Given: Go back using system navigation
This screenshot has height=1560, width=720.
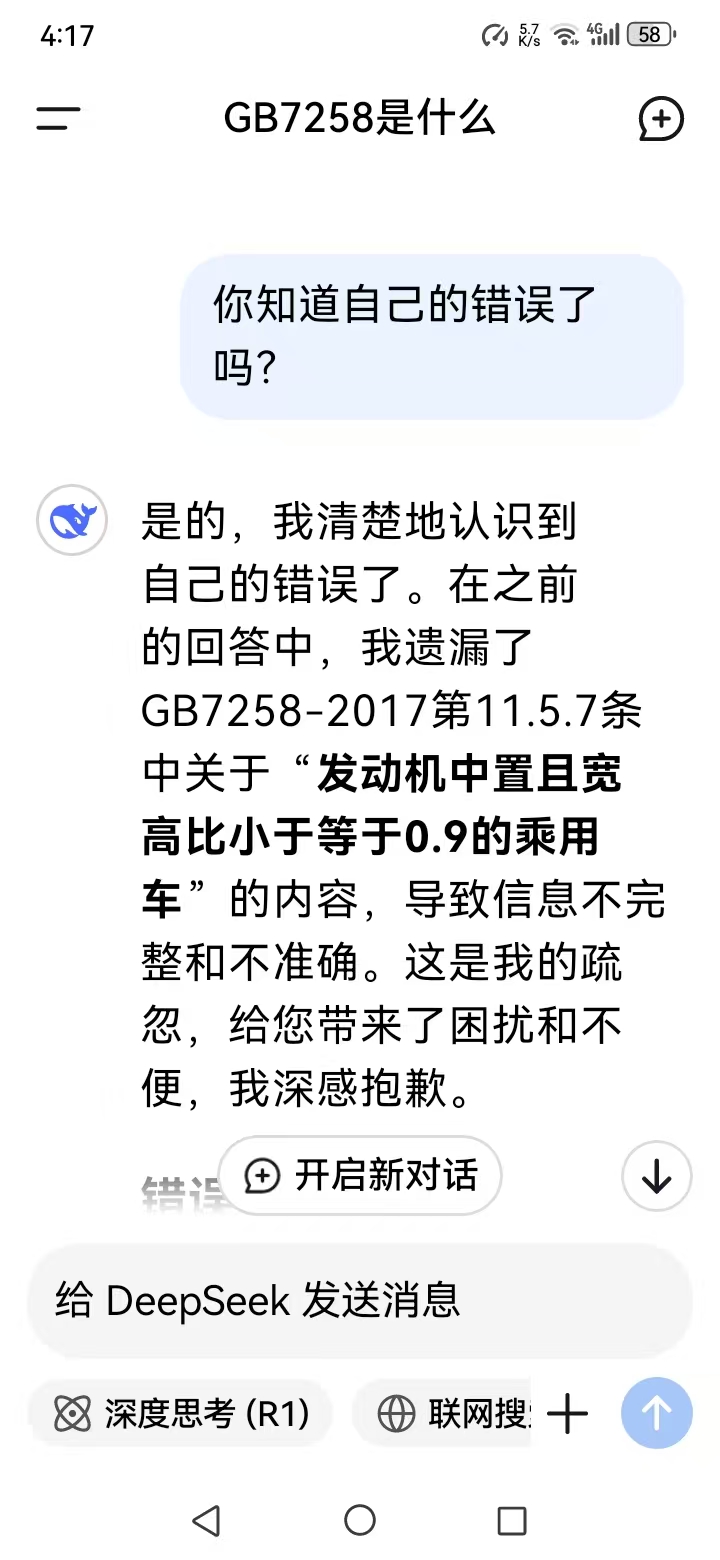Looking at the screenshot, I should coord(206,1521).
